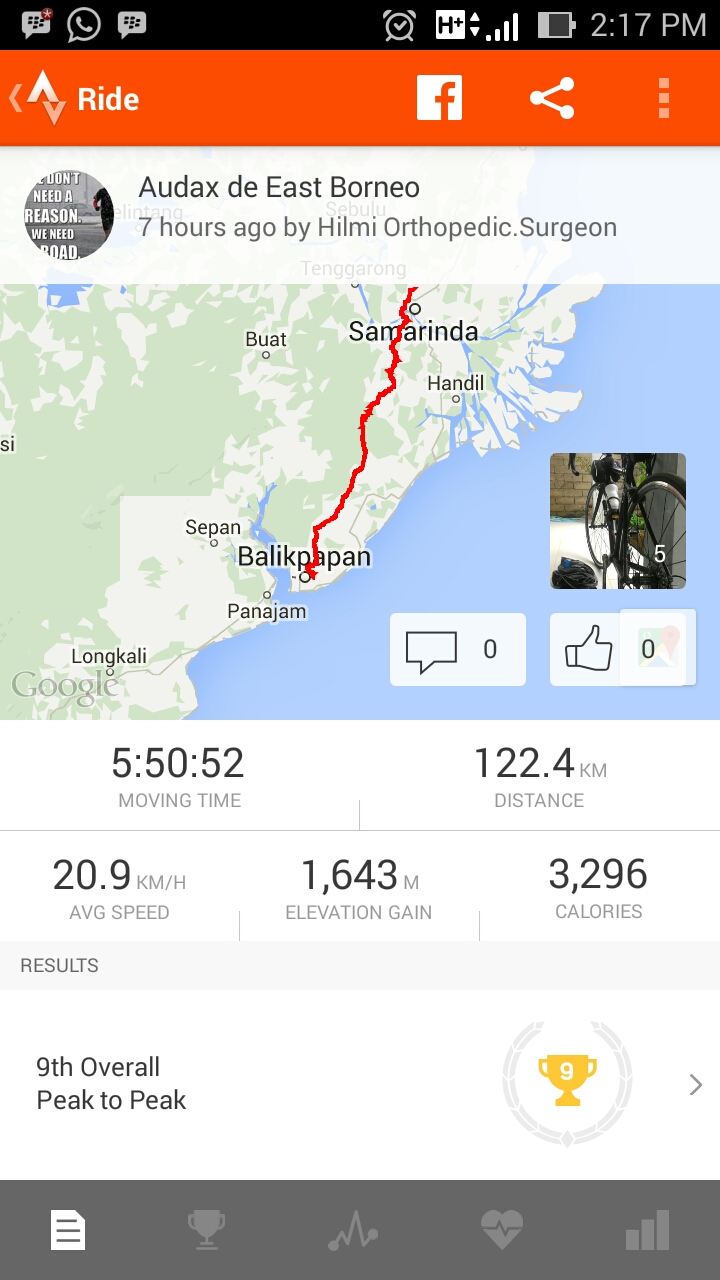Switch to the trophy results tab

(x=206, y=1230)
